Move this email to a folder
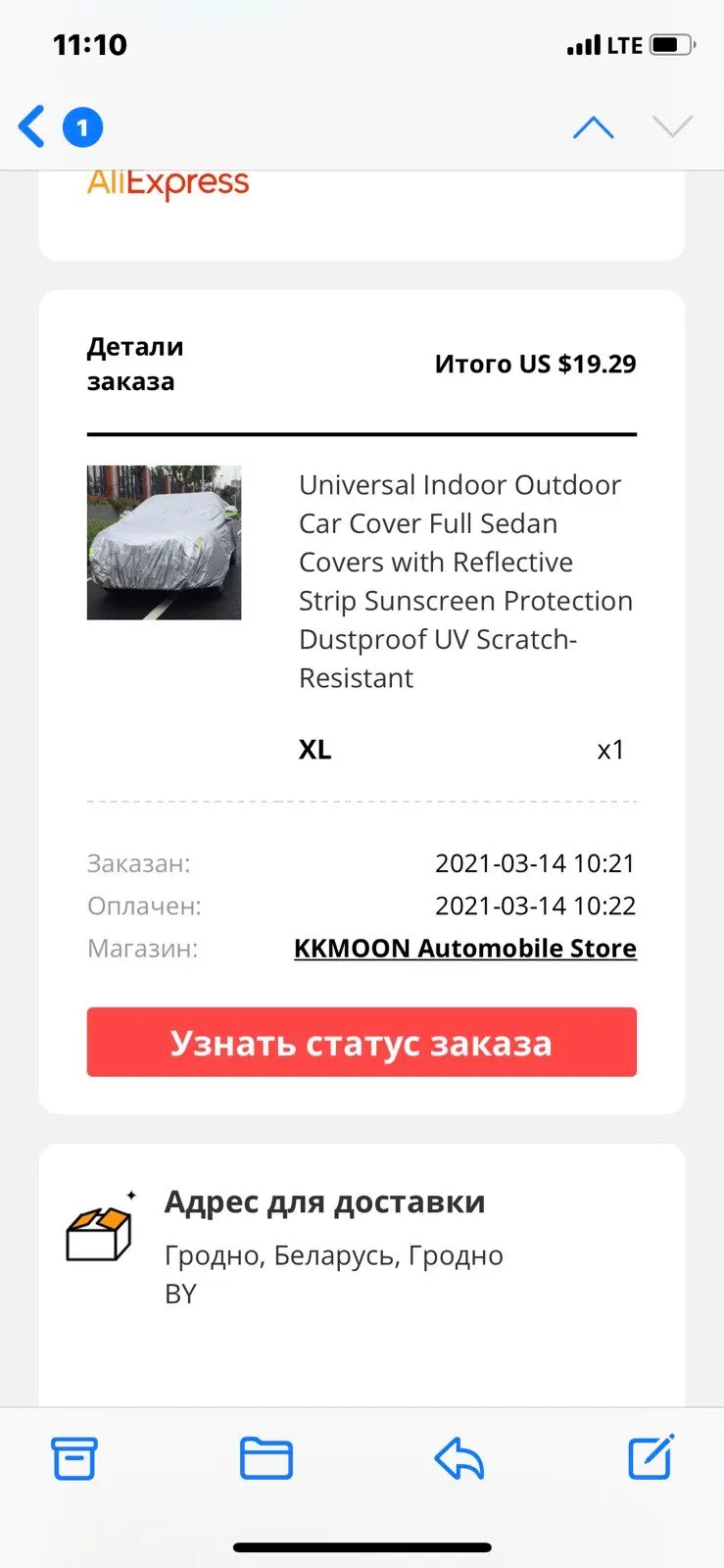This screenshot has width=724, height=1568. pos(265,1458)
